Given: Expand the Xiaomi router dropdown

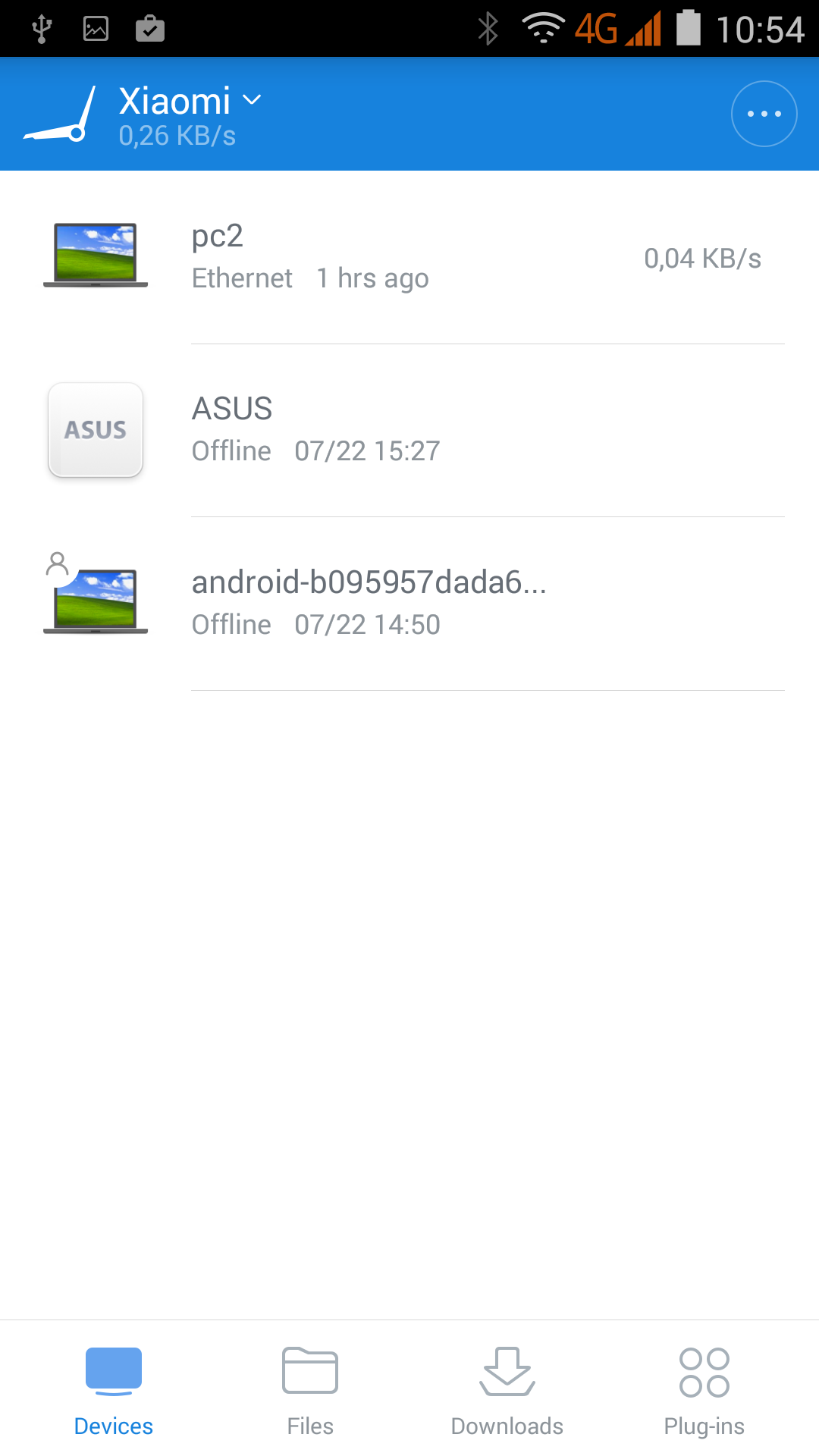Looking at the screenshot, I should 190,102.
